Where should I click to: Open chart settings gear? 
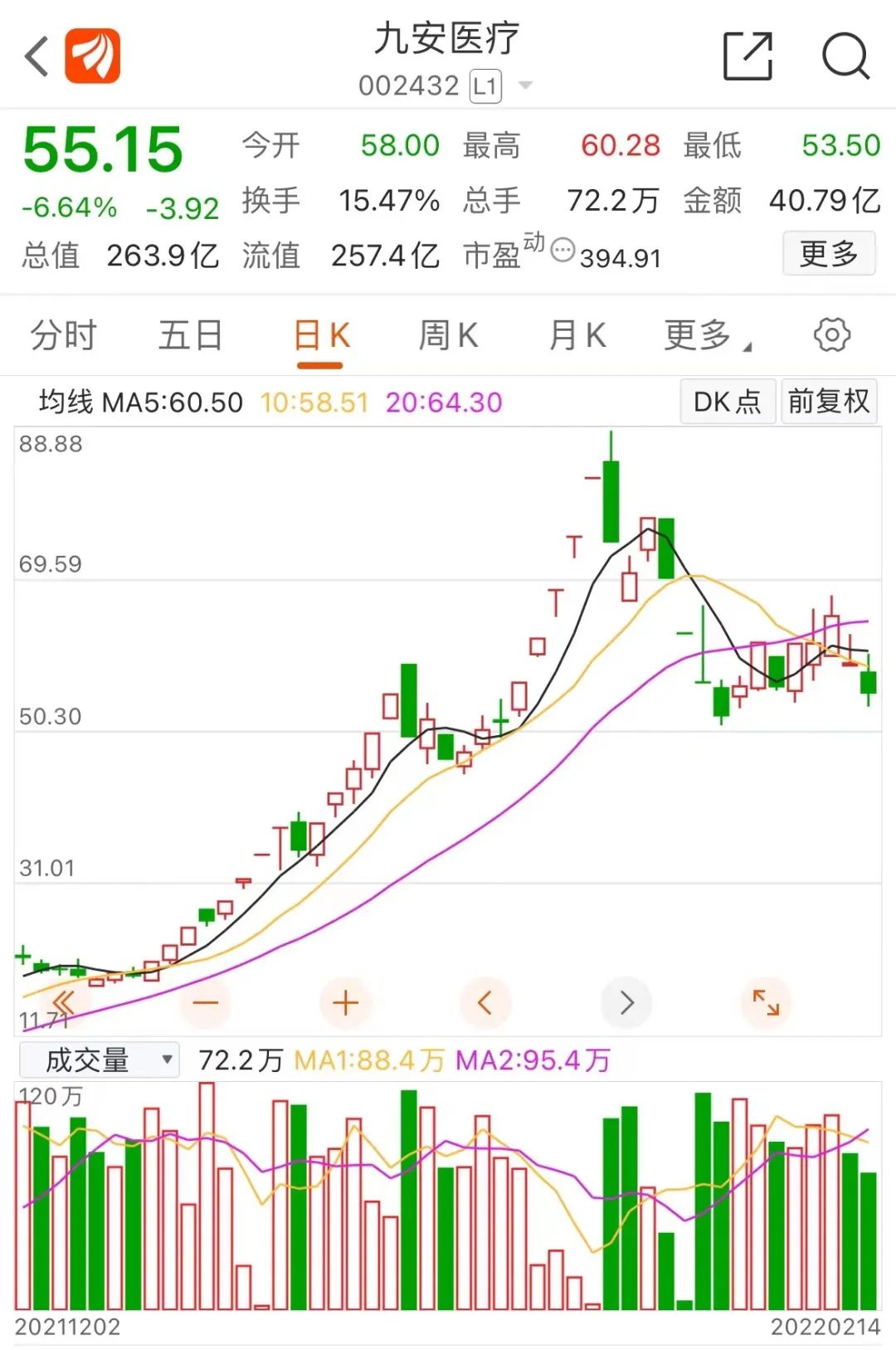[831, 335]
